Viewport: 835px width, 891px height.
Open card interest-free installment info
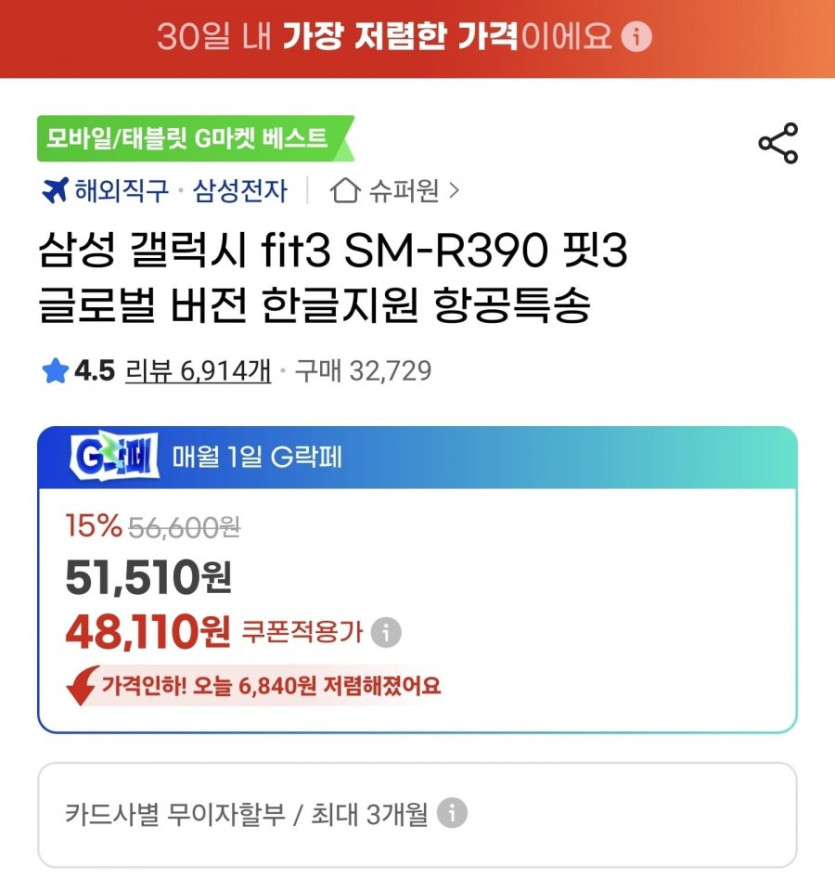pyautogui.click(x=452, y=813)
